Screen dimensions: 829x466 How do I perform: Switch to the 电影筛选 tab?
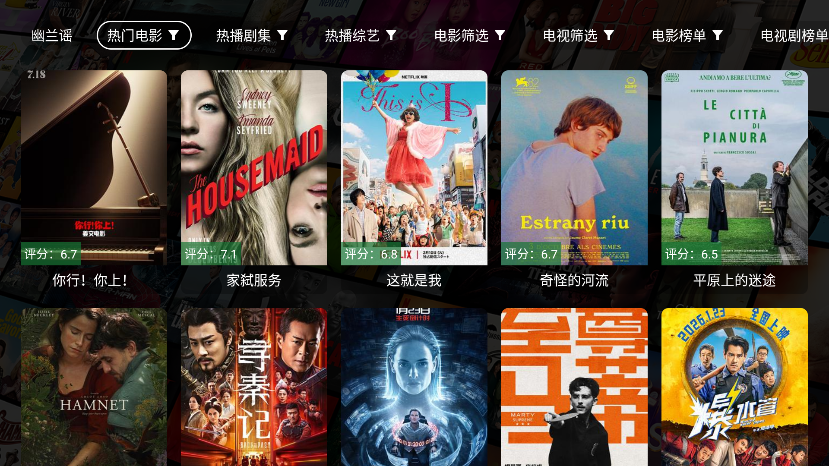470,35
